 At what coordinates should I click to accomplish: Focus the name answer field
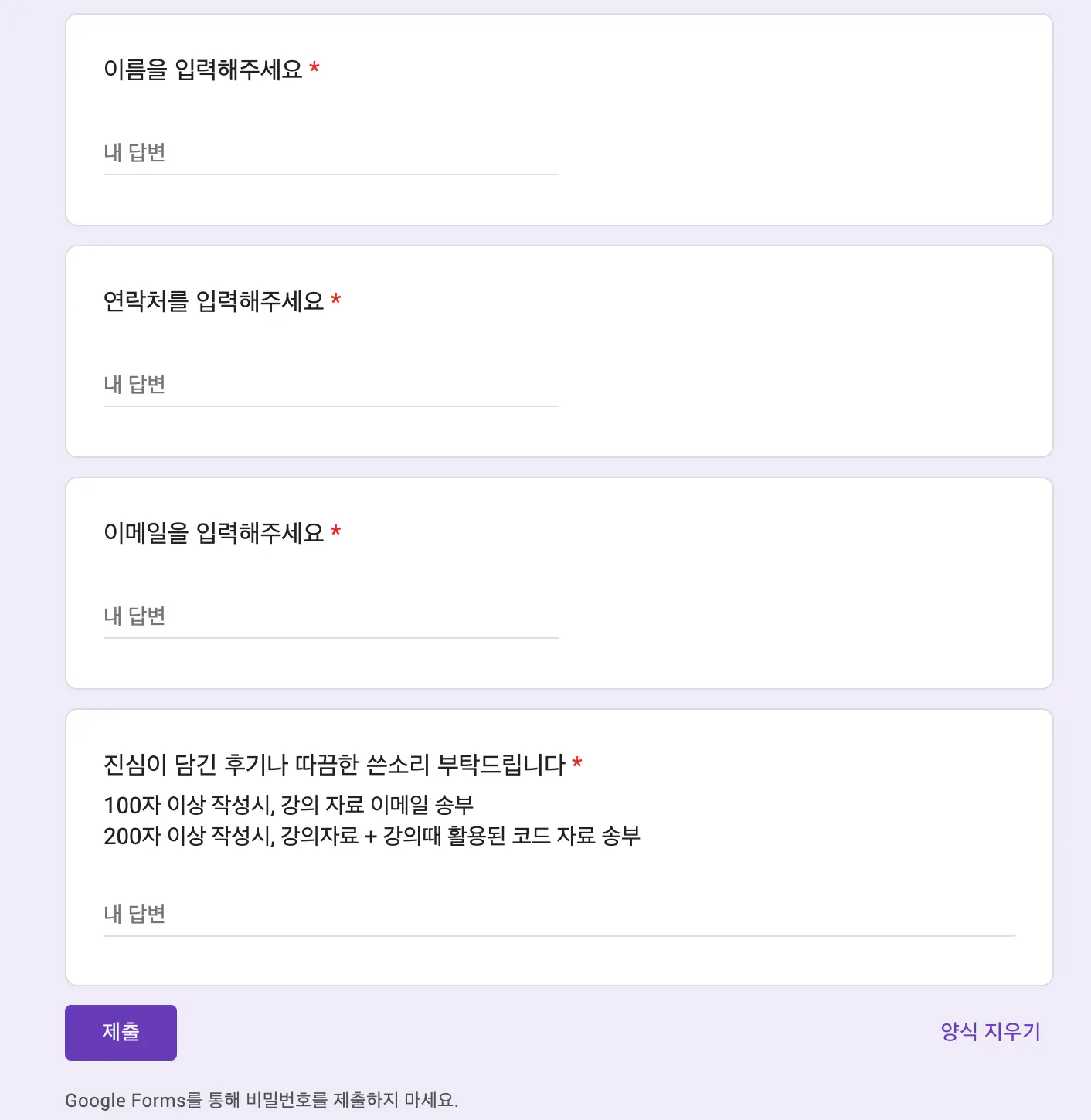coord(331,153)
